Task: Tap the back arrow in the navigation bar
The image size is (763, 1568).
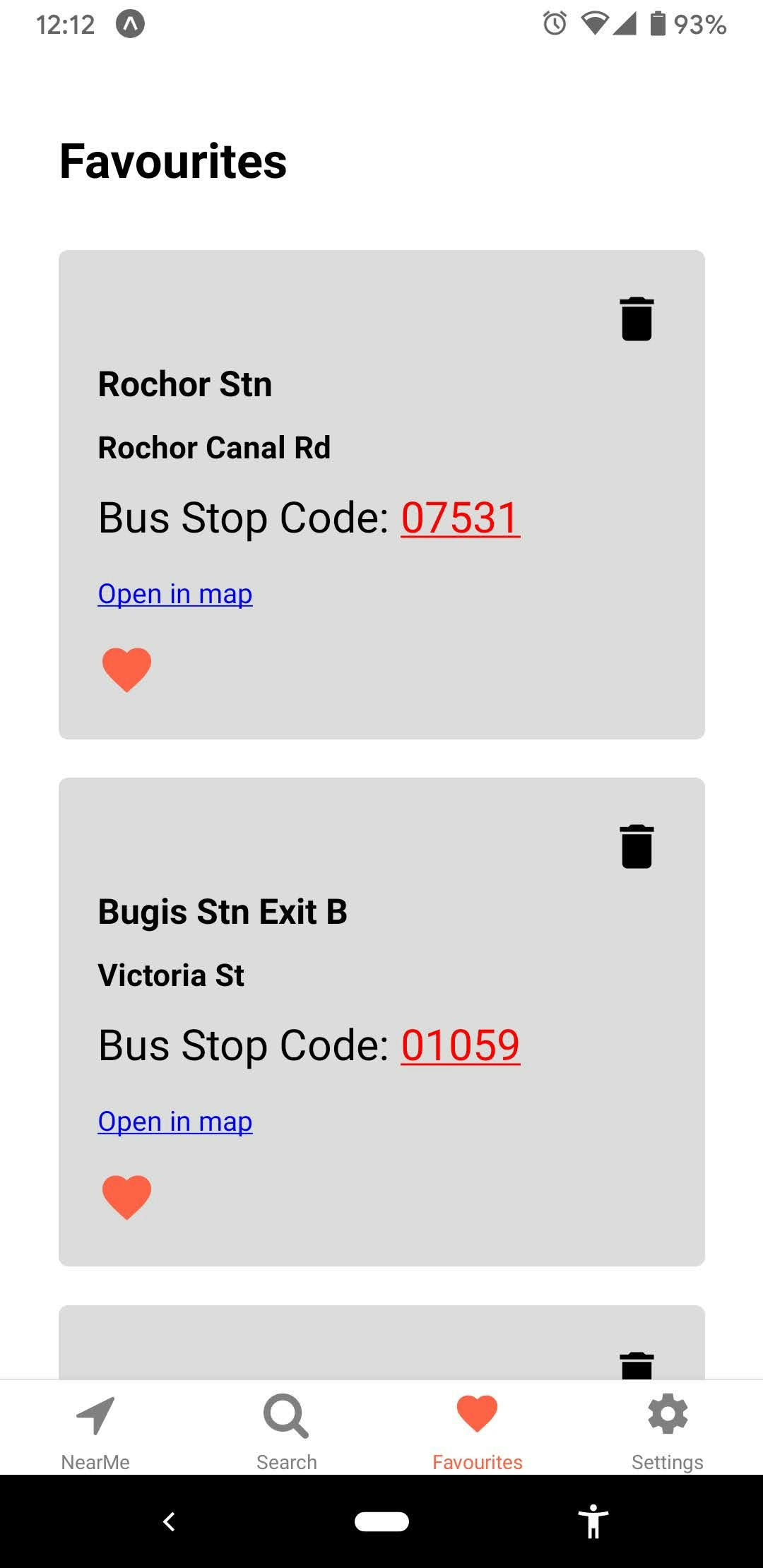Action: coord(169,1522)
